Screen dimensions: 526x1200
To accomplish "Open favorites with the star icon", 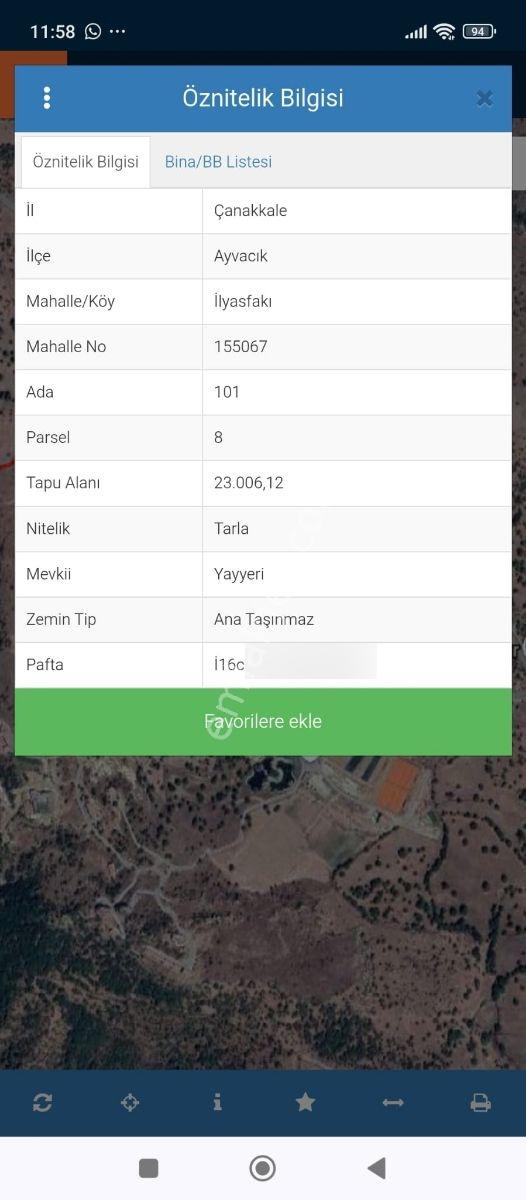I will click(x=305, y=1102).
